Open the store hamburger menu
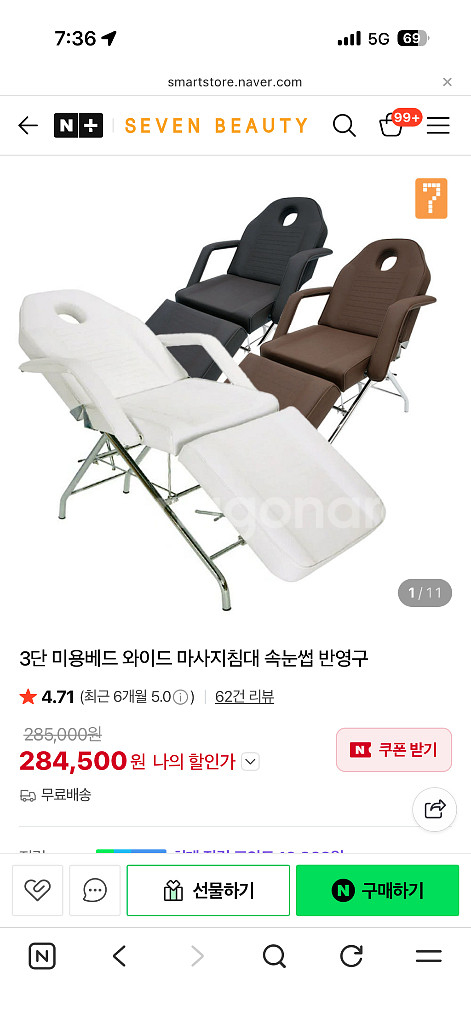This screenshot has height=1024, width=471. (438, 125)
